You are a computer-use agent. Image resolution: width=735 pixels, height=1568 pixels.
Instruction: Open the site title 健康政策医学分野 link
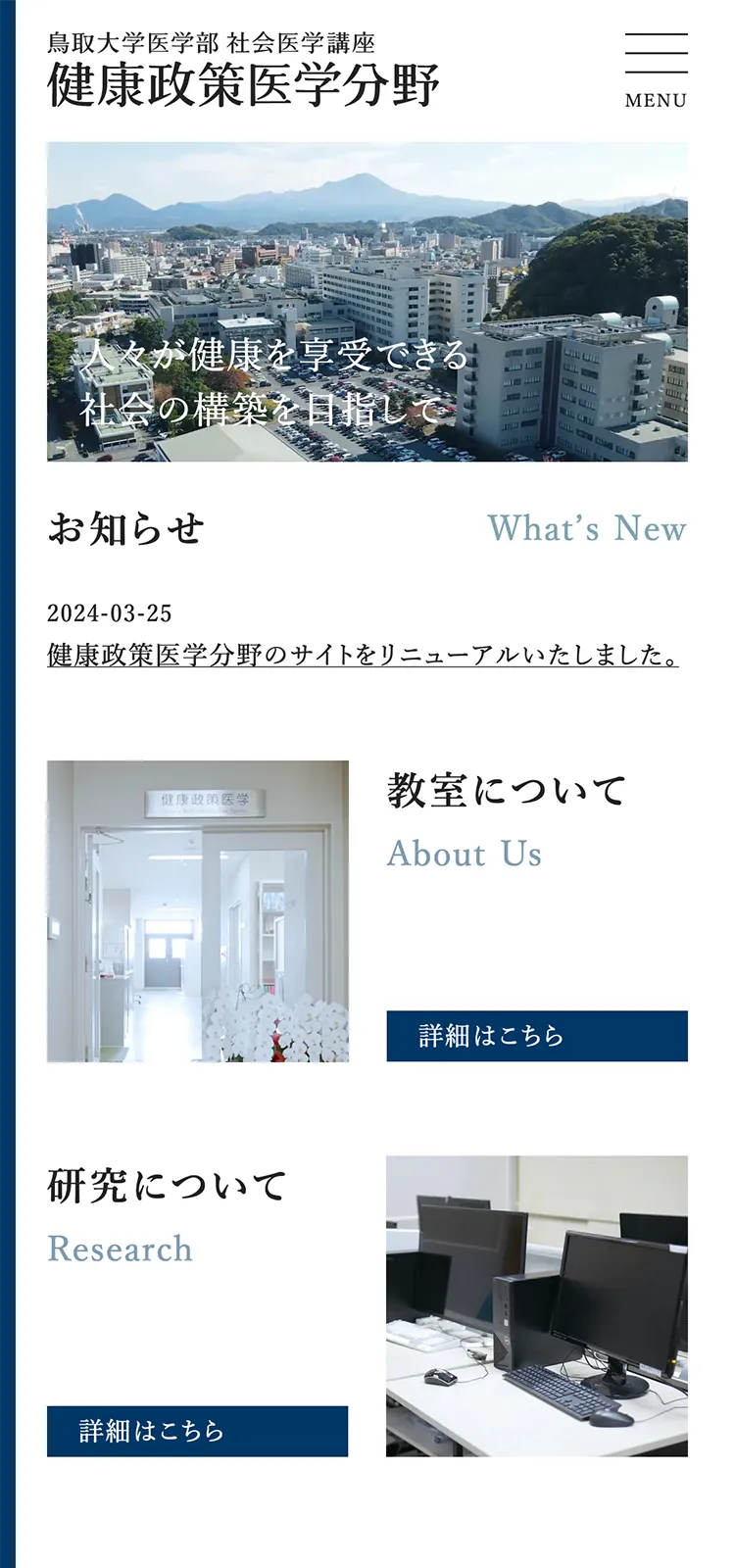tap(243, 85)
